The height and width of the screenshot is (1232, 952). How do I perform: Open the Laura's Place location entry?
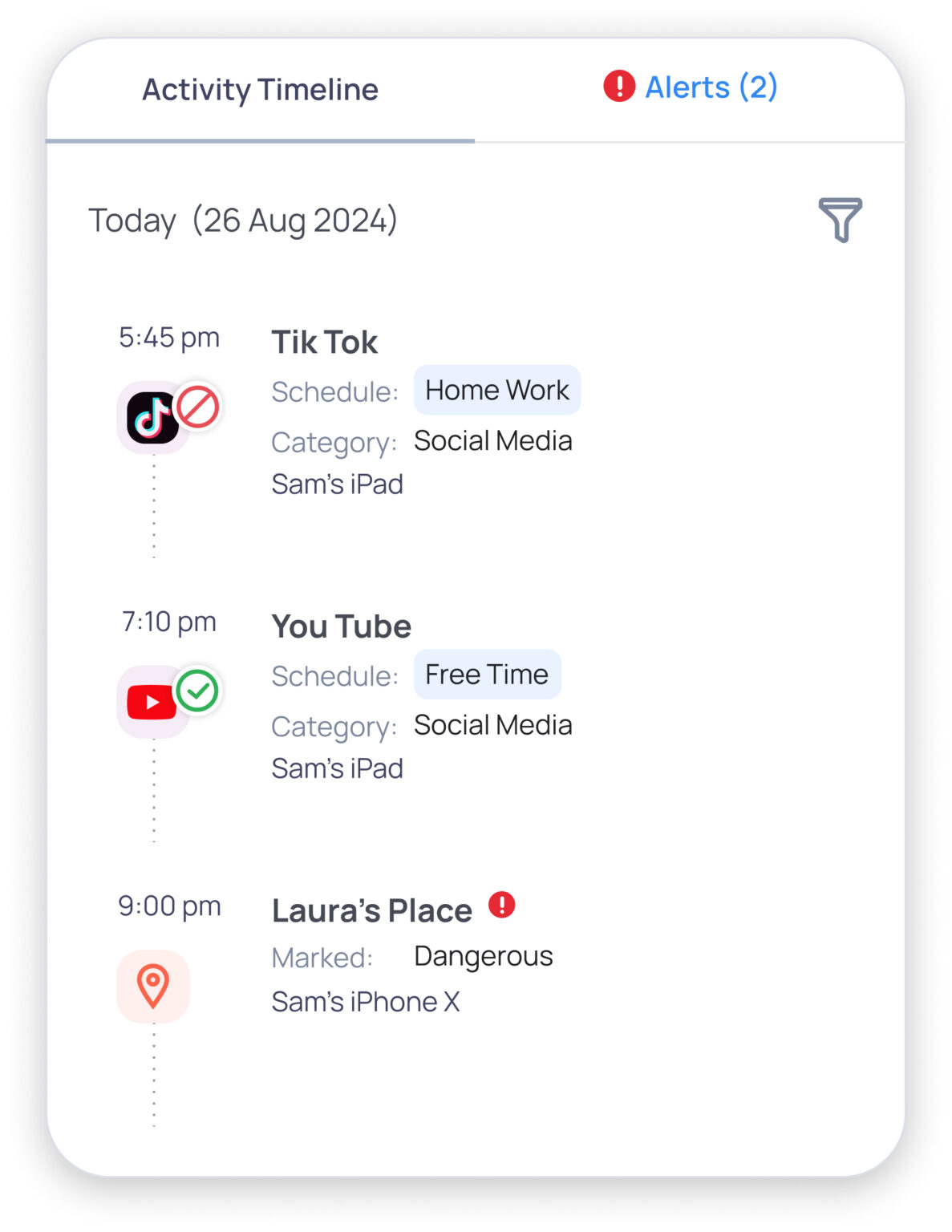[372, 910]
